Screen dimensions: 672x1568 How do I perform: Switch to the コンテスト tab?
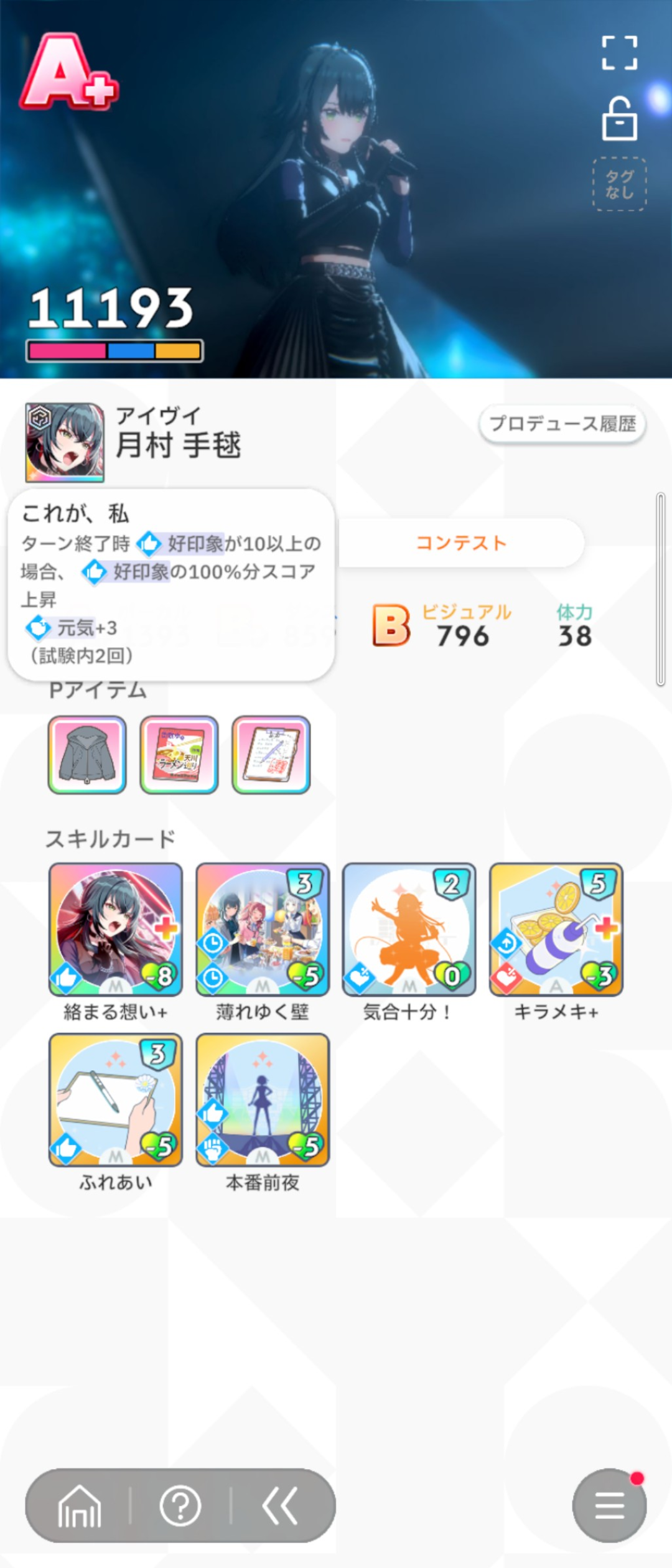pos(461,543)
